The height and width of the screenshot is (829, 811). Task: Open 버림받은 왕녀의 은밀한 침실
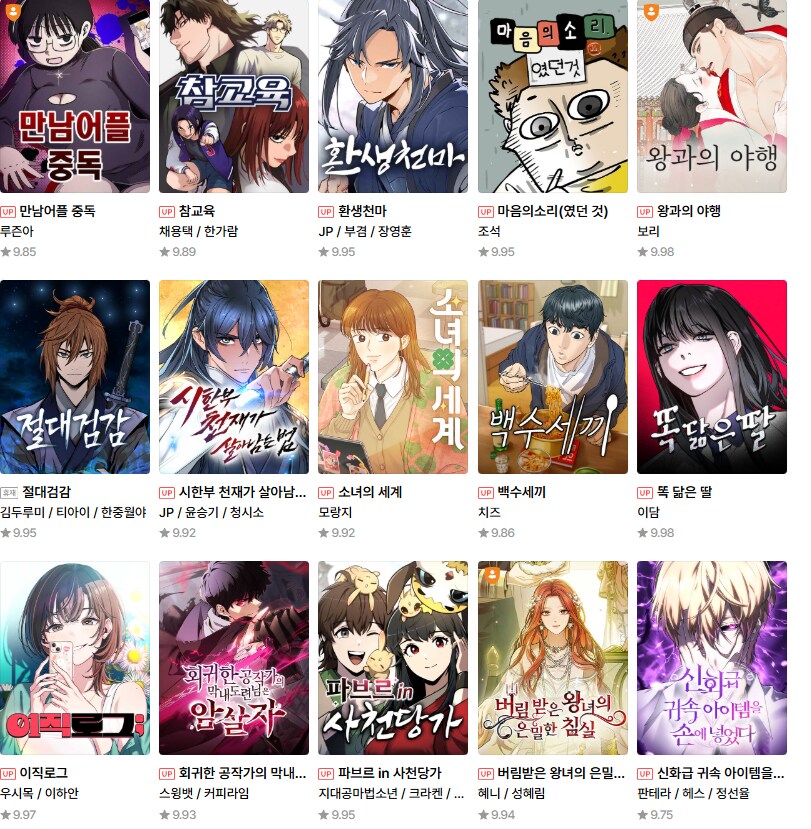pos(553,657)
